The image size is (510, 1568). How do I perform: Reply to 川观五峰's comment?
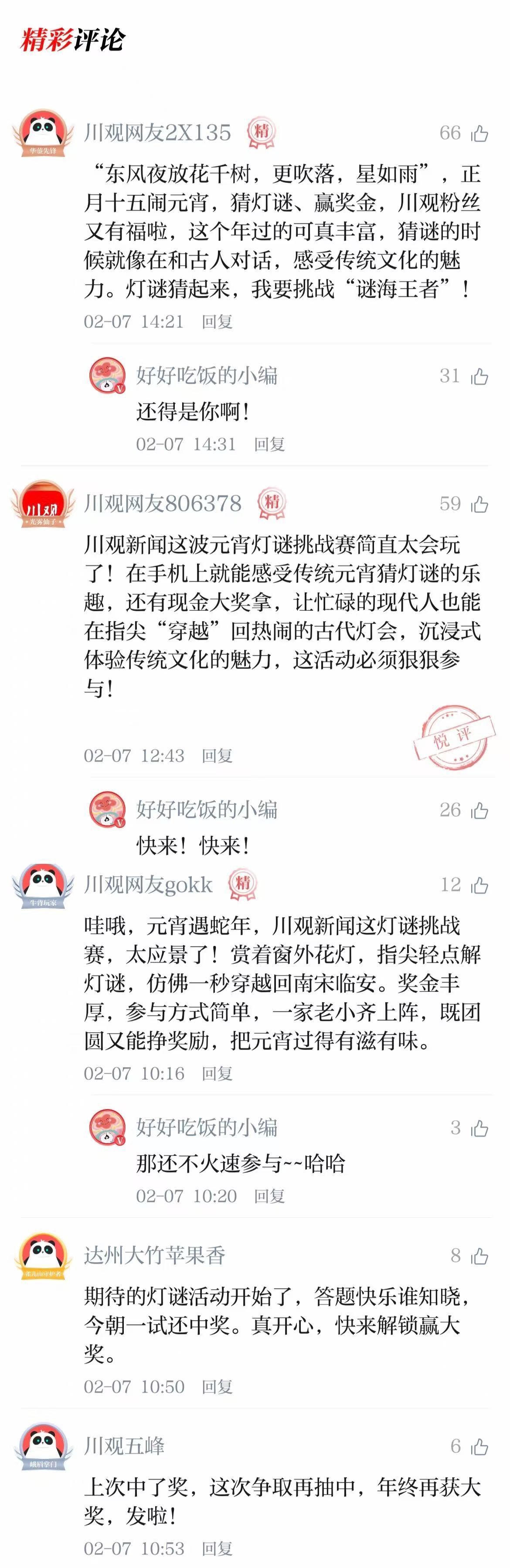tap(217, 1548)
